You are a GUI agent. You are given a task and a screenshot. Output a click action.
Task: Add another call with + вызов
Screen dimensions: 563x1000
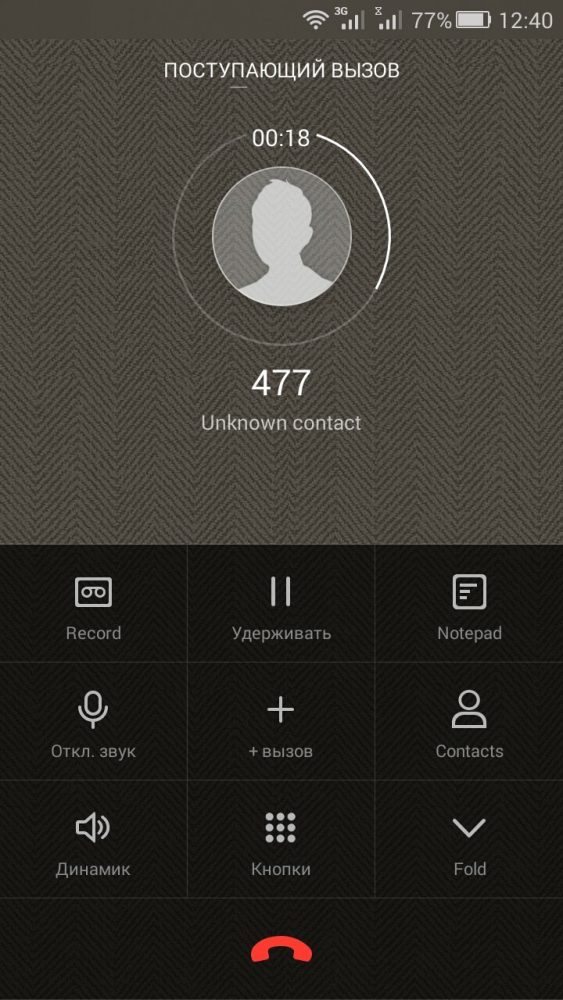[281, 722]
